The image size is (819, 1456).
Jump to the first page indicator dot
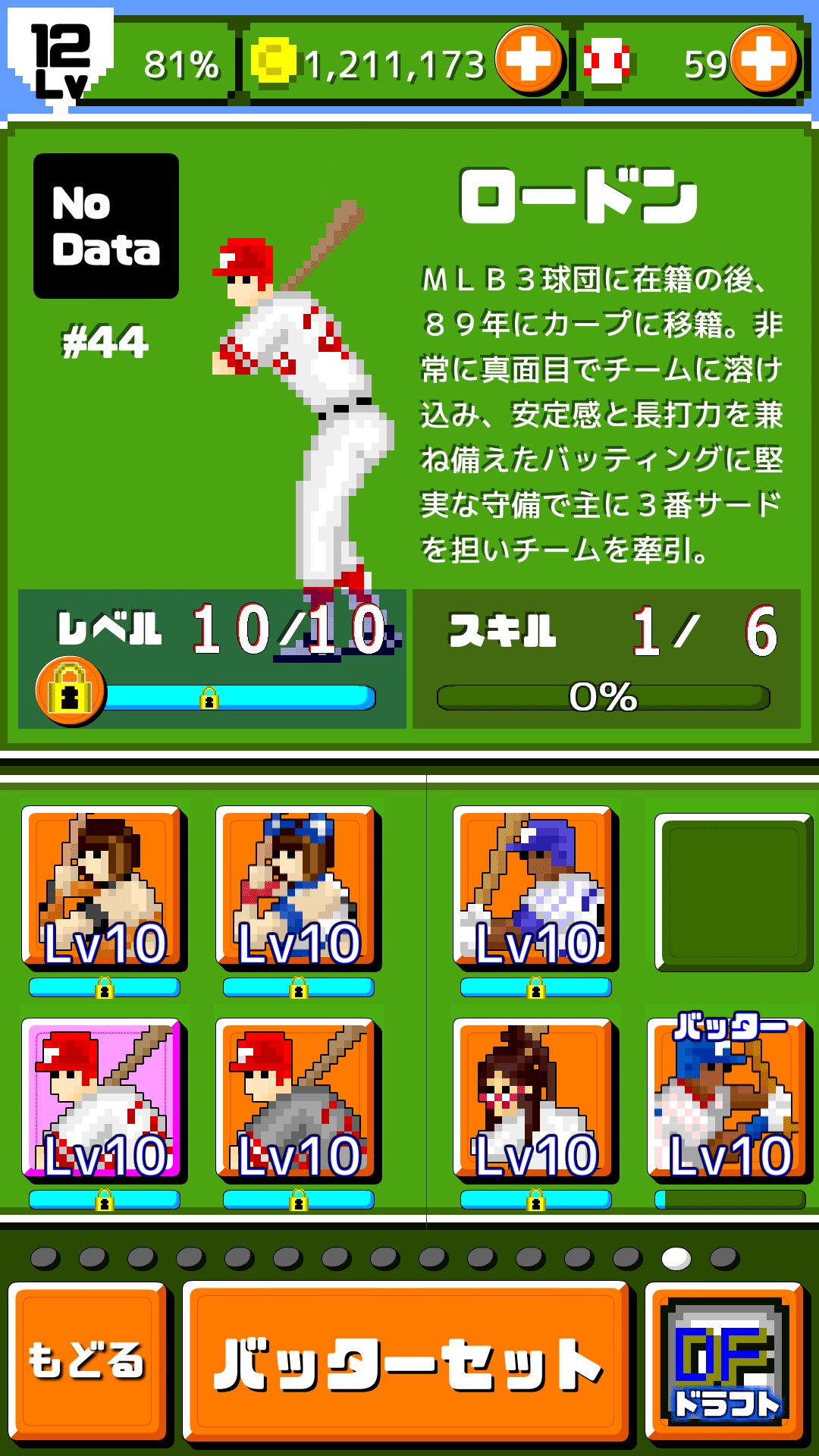[x=45, y=1258]
